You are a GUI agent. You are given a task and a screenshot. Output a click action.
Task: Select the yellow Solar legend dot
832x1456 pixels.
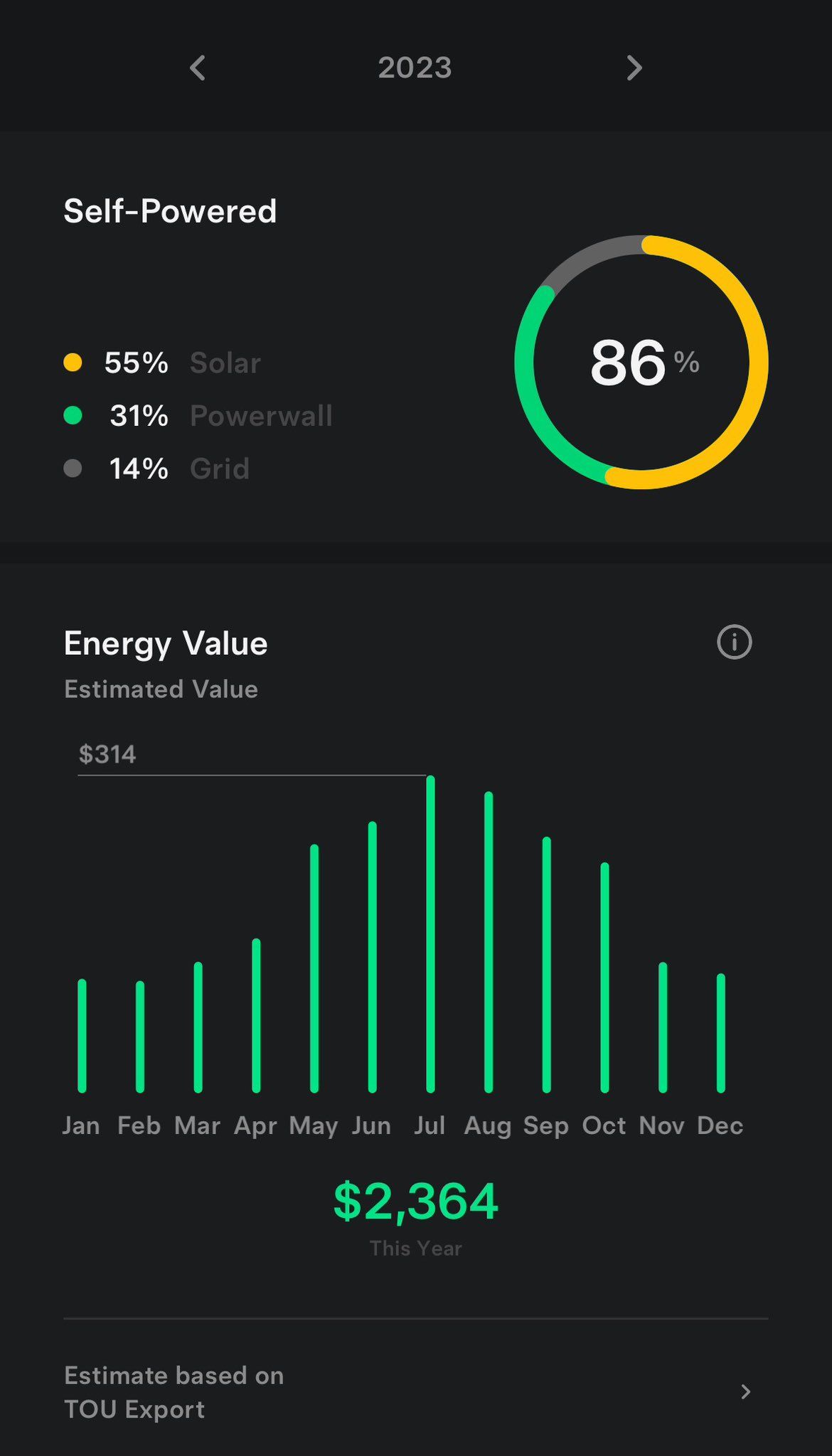pyautogui.click(x=73, y=362)
